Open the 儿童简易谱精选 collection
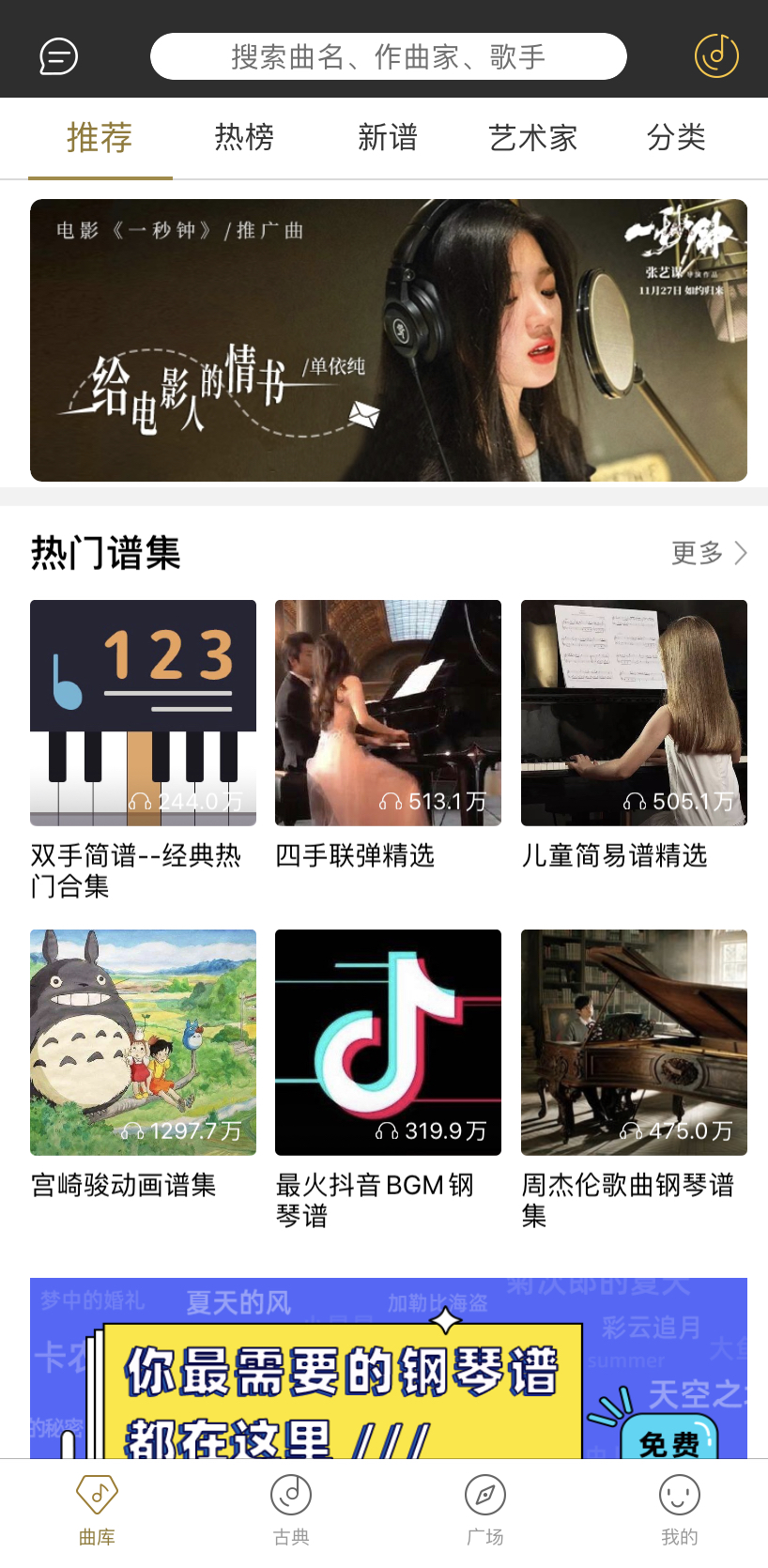The image size is (768, 1568). (x=634, y=713)
